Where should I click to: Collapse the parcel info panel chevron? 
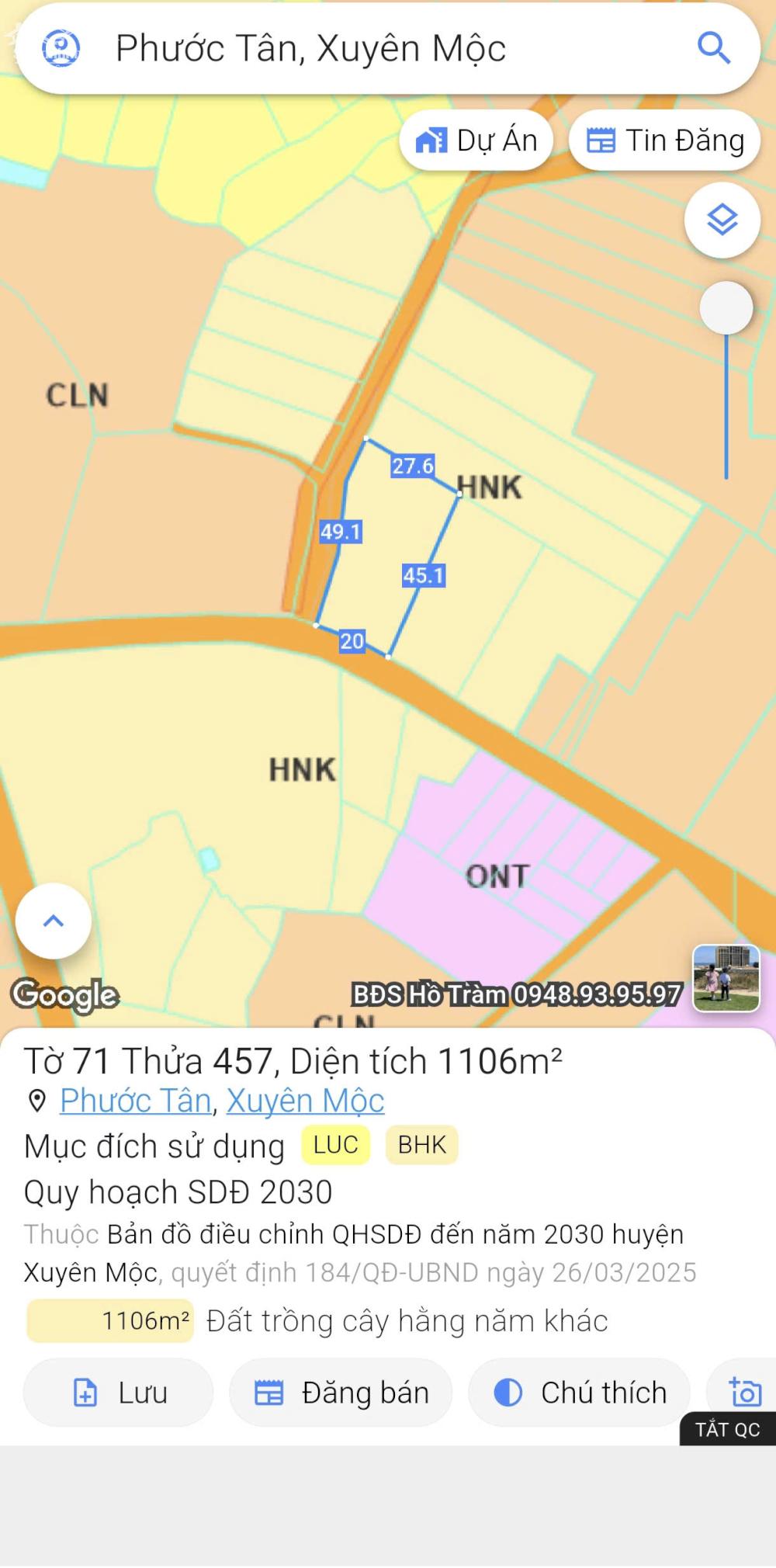click(x=53, y=922)
